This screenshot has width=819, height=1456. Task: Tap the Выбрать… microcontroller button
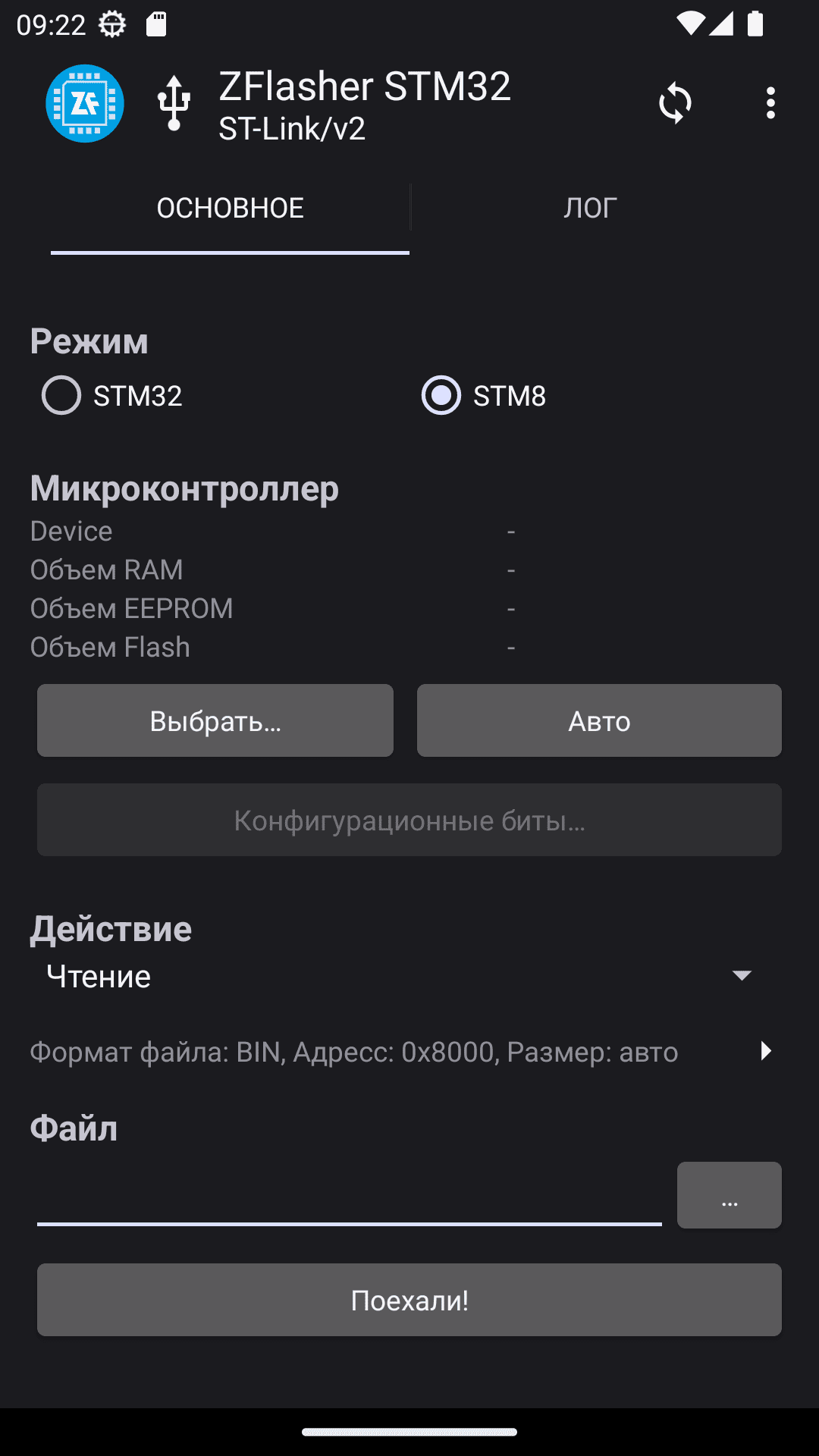pos(215,720)
